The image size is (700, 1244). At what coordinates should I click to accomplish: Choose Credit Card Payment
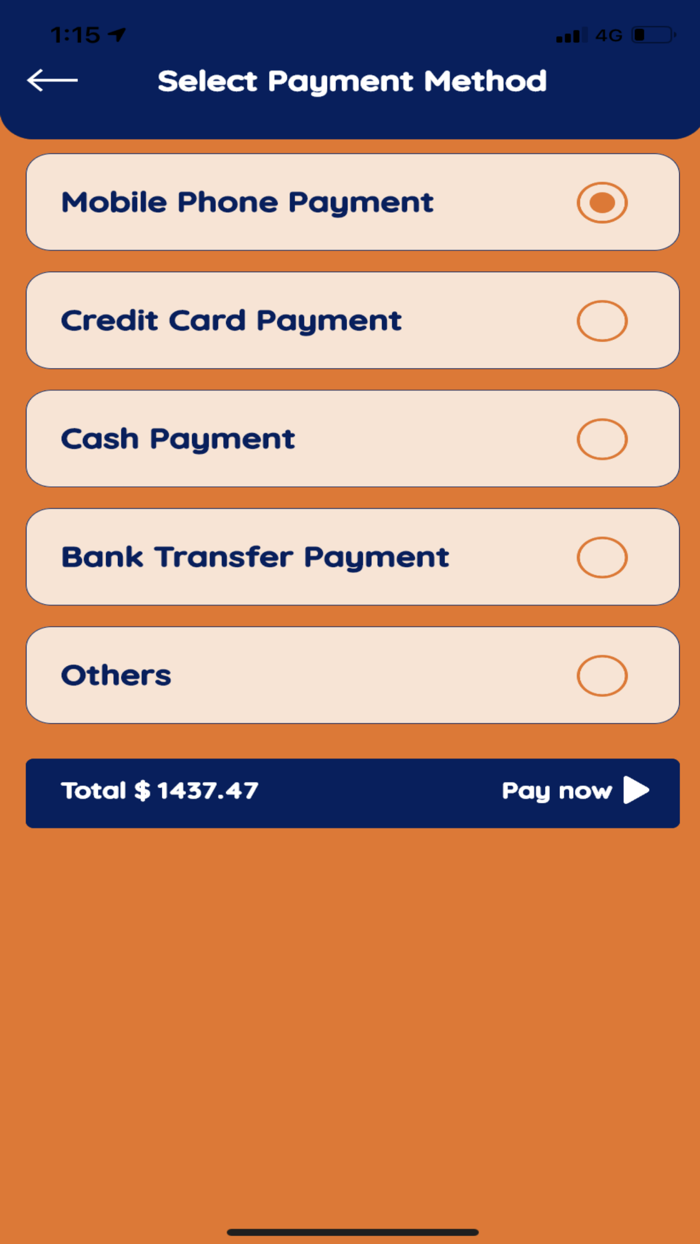353,320
